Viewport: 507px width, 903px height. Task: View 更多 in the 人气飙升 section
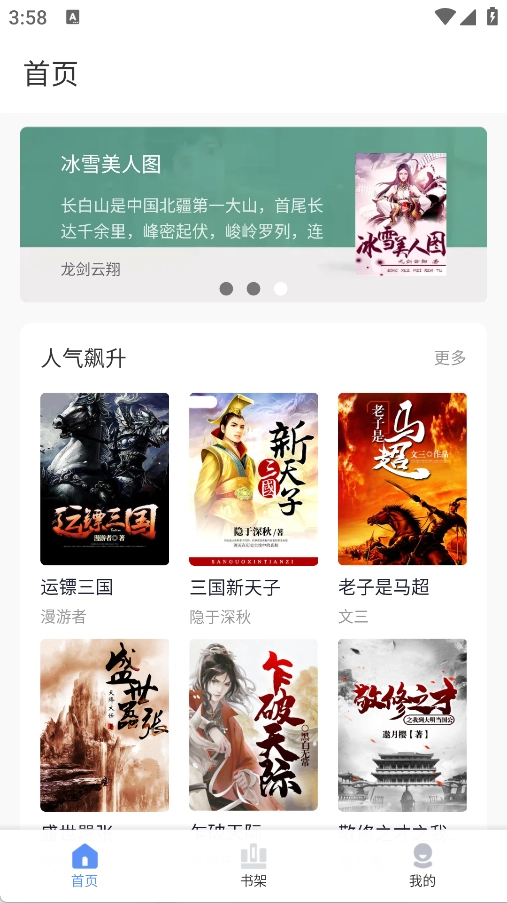pos(450,358)
